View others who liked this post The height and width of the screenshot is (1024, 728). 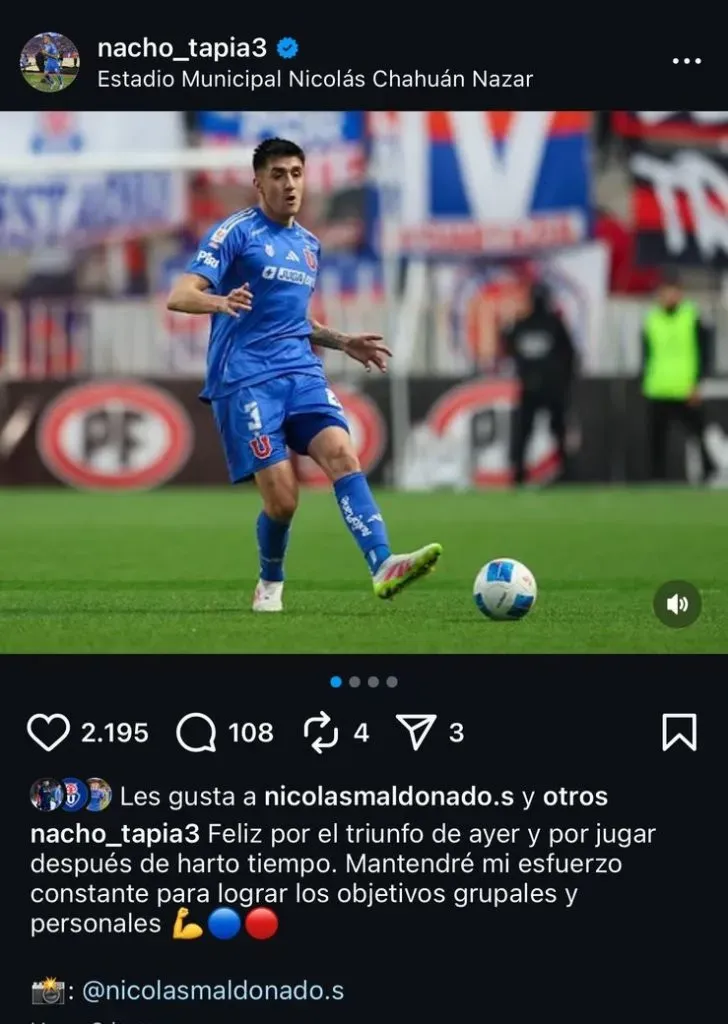(574, 797)
